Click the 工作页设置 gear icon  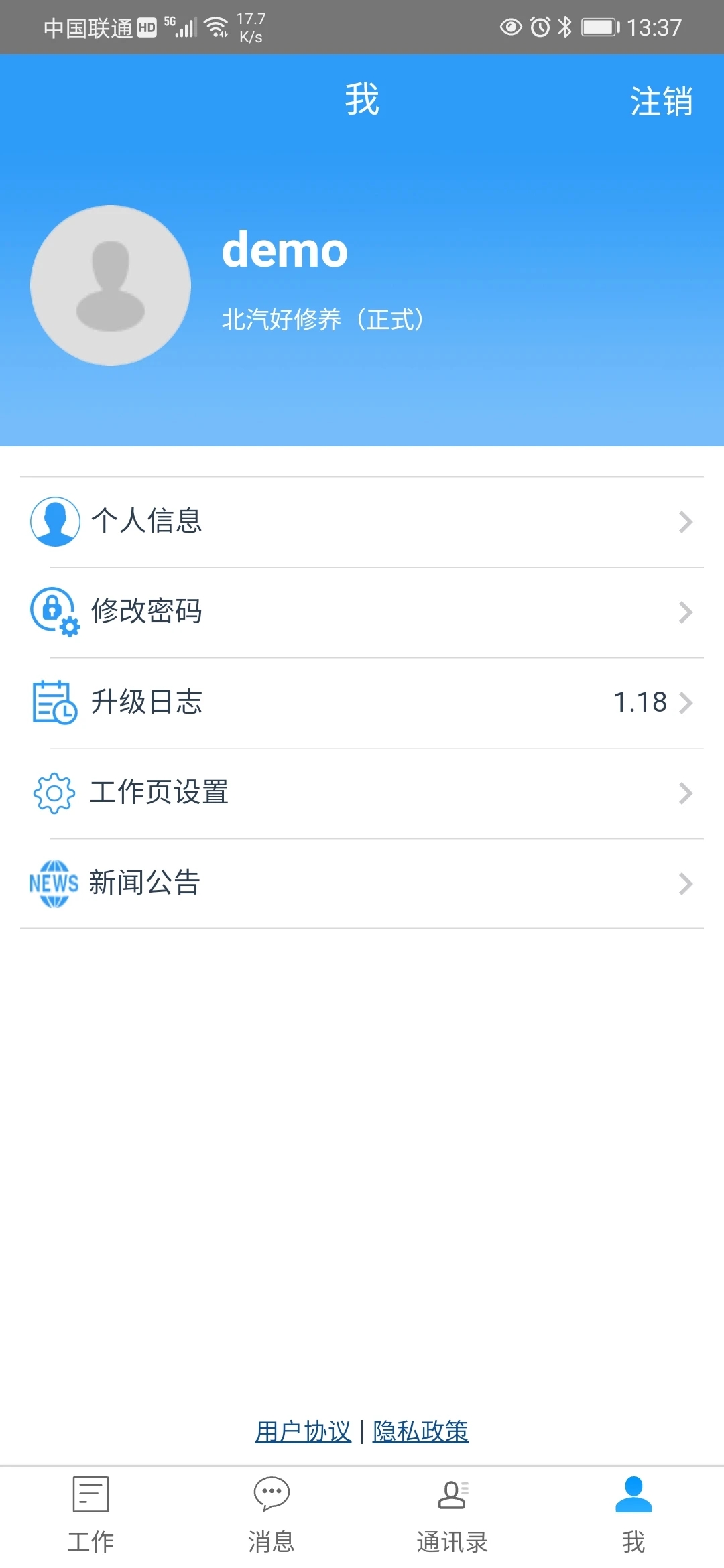tap(54, 793)
